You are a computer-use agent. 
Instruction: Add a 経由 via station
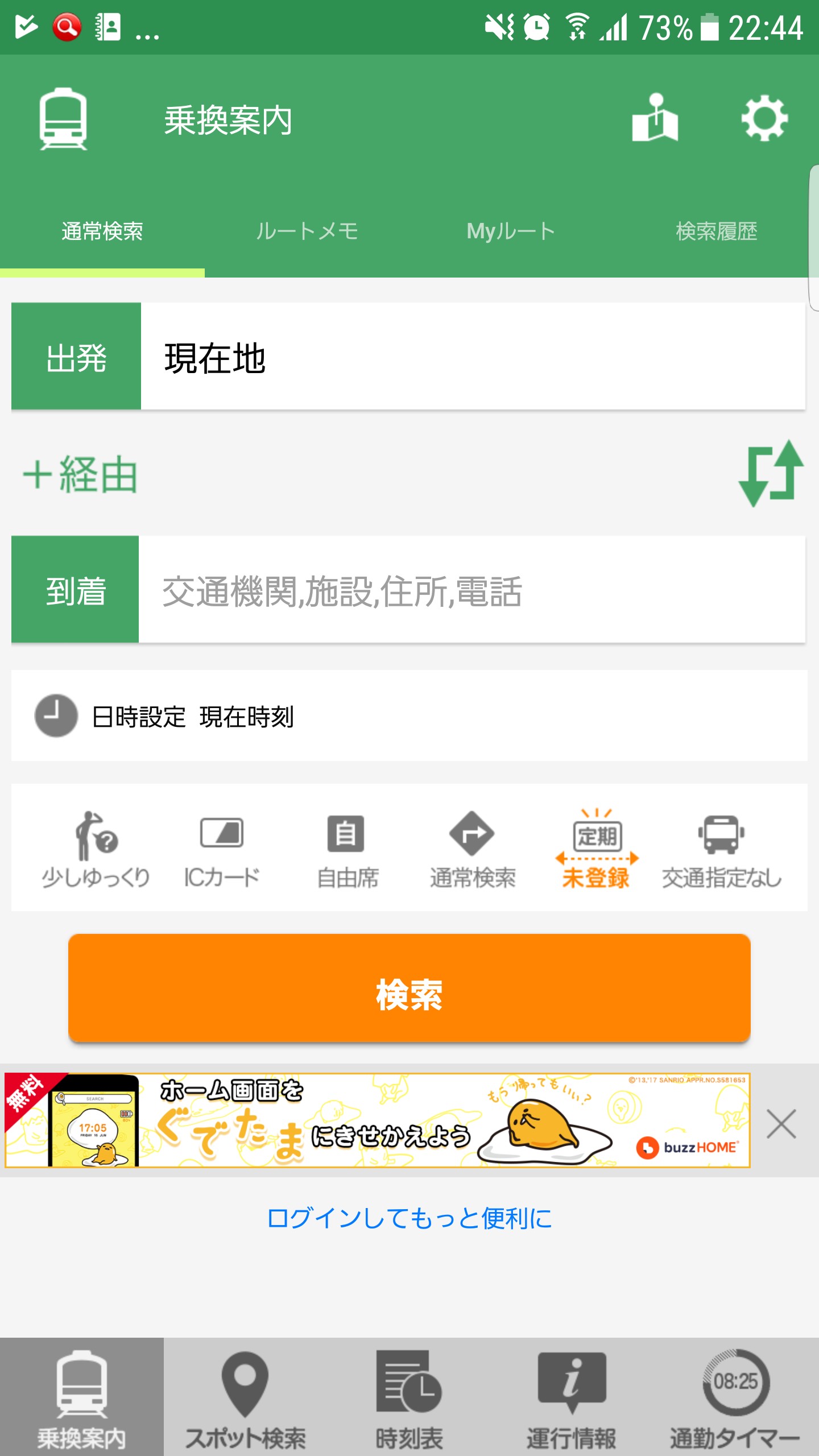[x=80, y=475]
